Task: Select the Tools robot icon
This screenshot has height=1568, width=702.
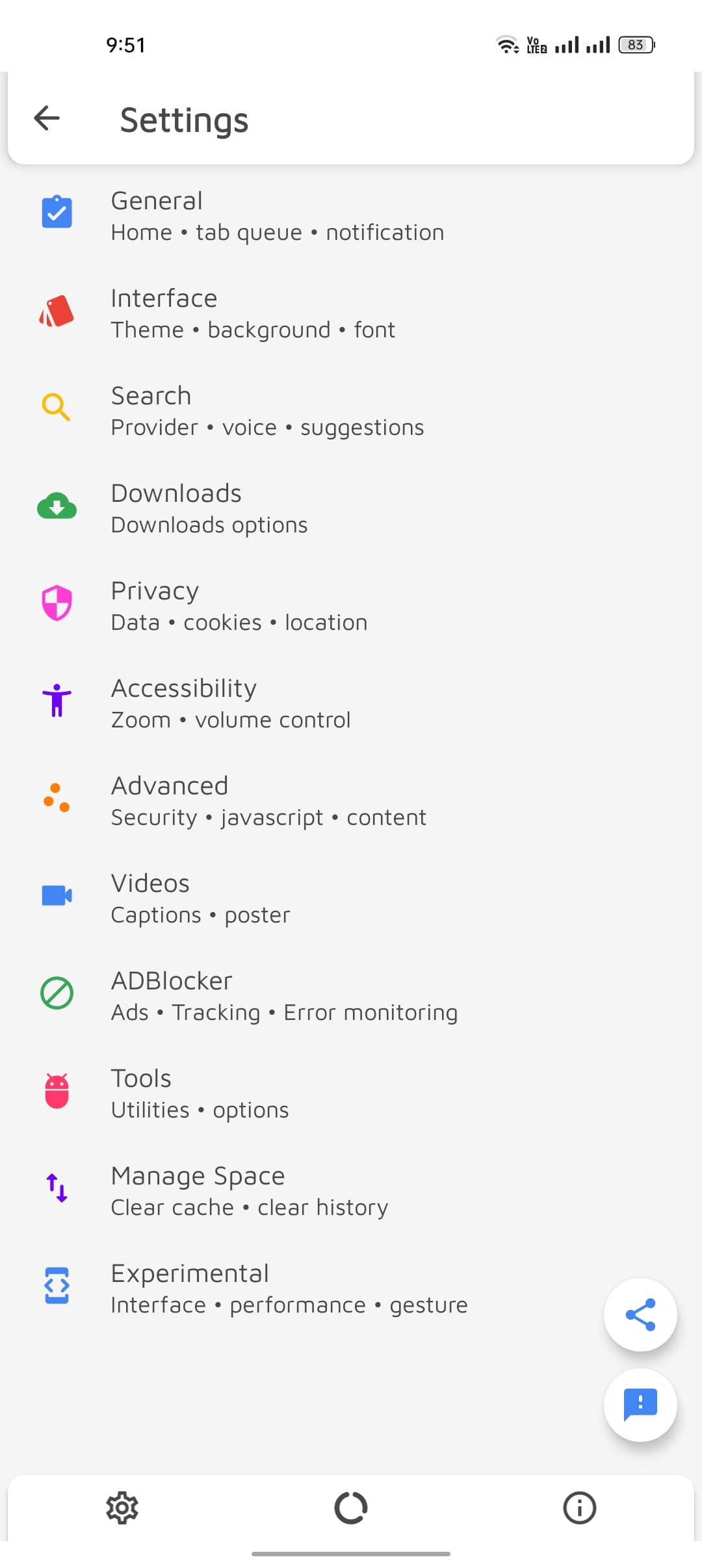Action: [57, 1091]
